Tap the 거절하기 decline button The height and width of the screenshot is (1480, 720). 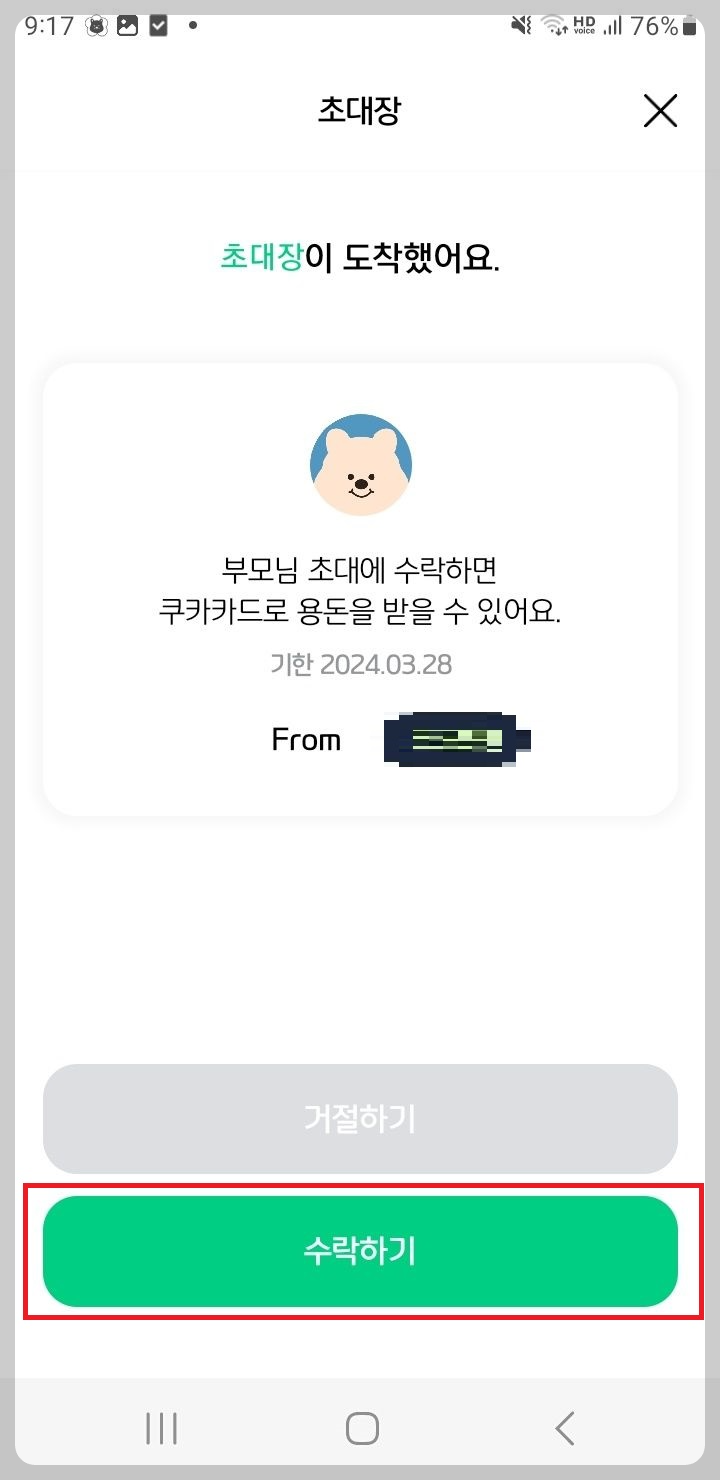coord(360,1119)
